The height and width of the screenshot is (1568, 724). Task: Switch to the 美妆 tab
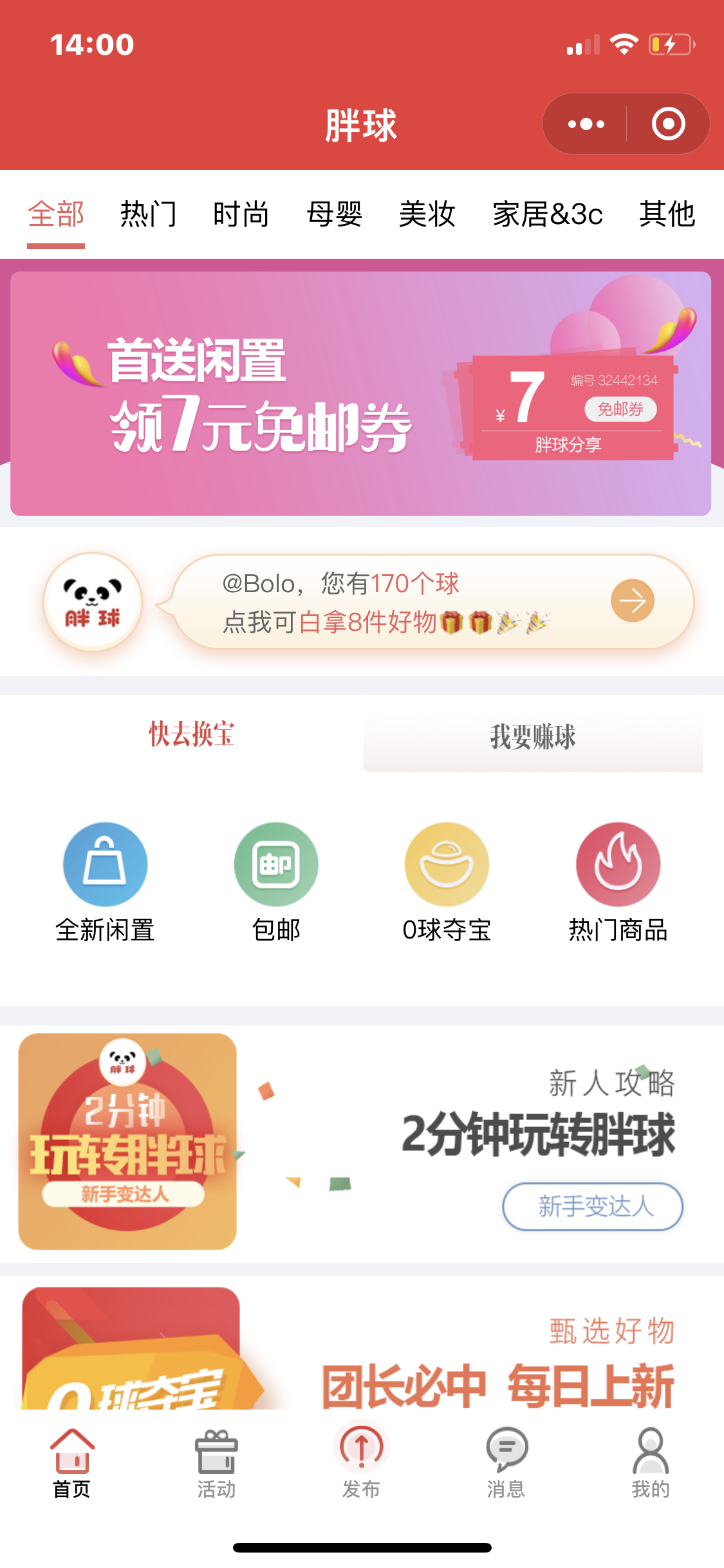point(427,214)
